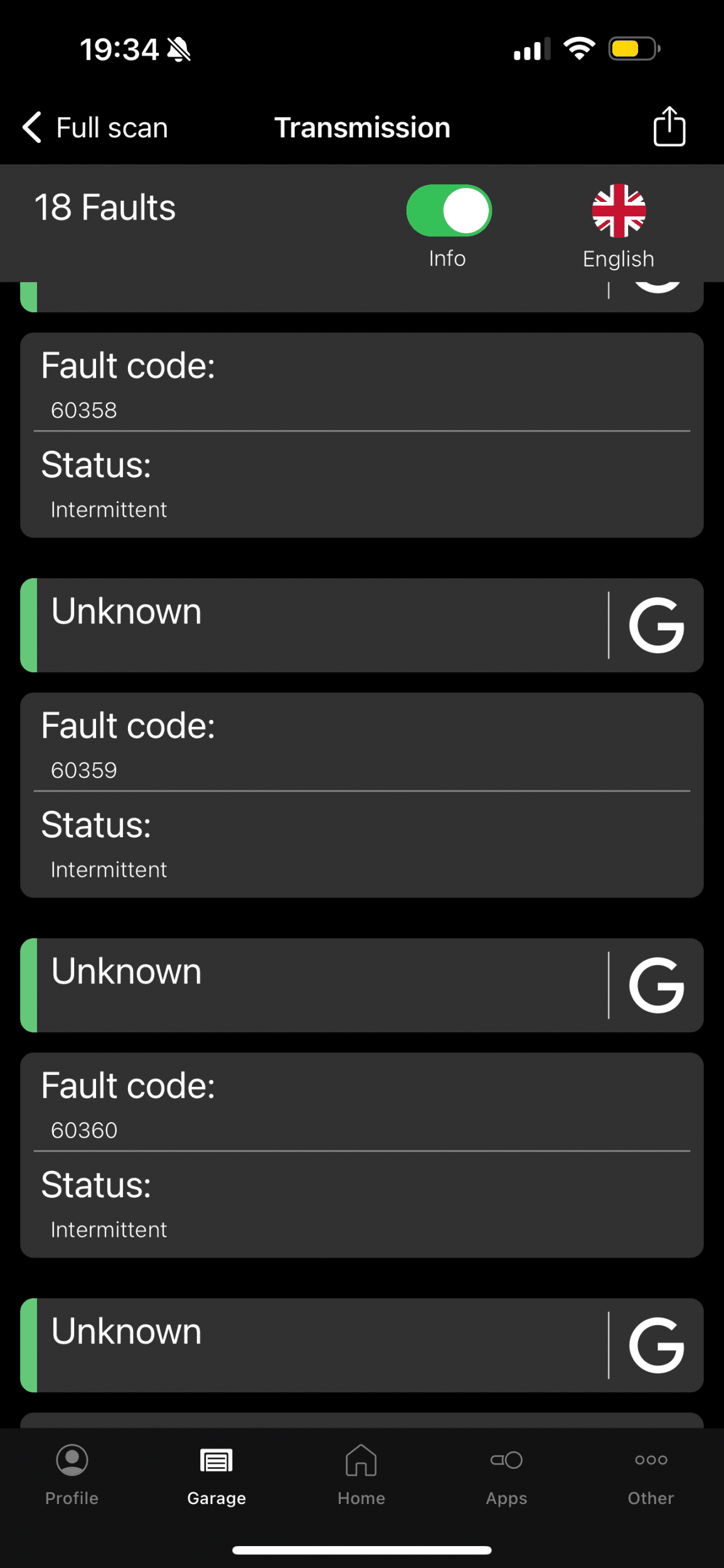Switch to the Garage tab
Viewport: 724px width, 1568px height.
(216, 1473)
